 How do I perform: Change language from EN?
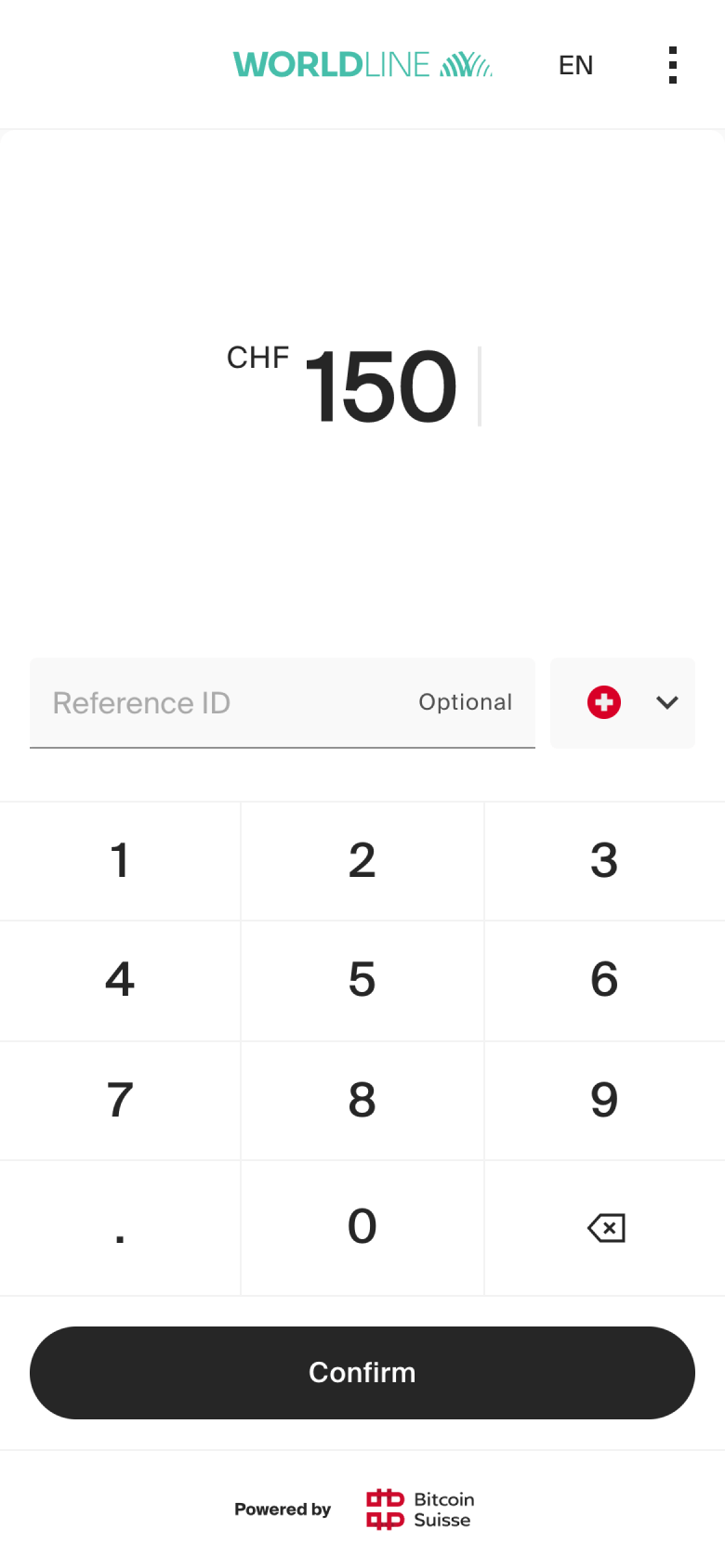coord(575,65)
